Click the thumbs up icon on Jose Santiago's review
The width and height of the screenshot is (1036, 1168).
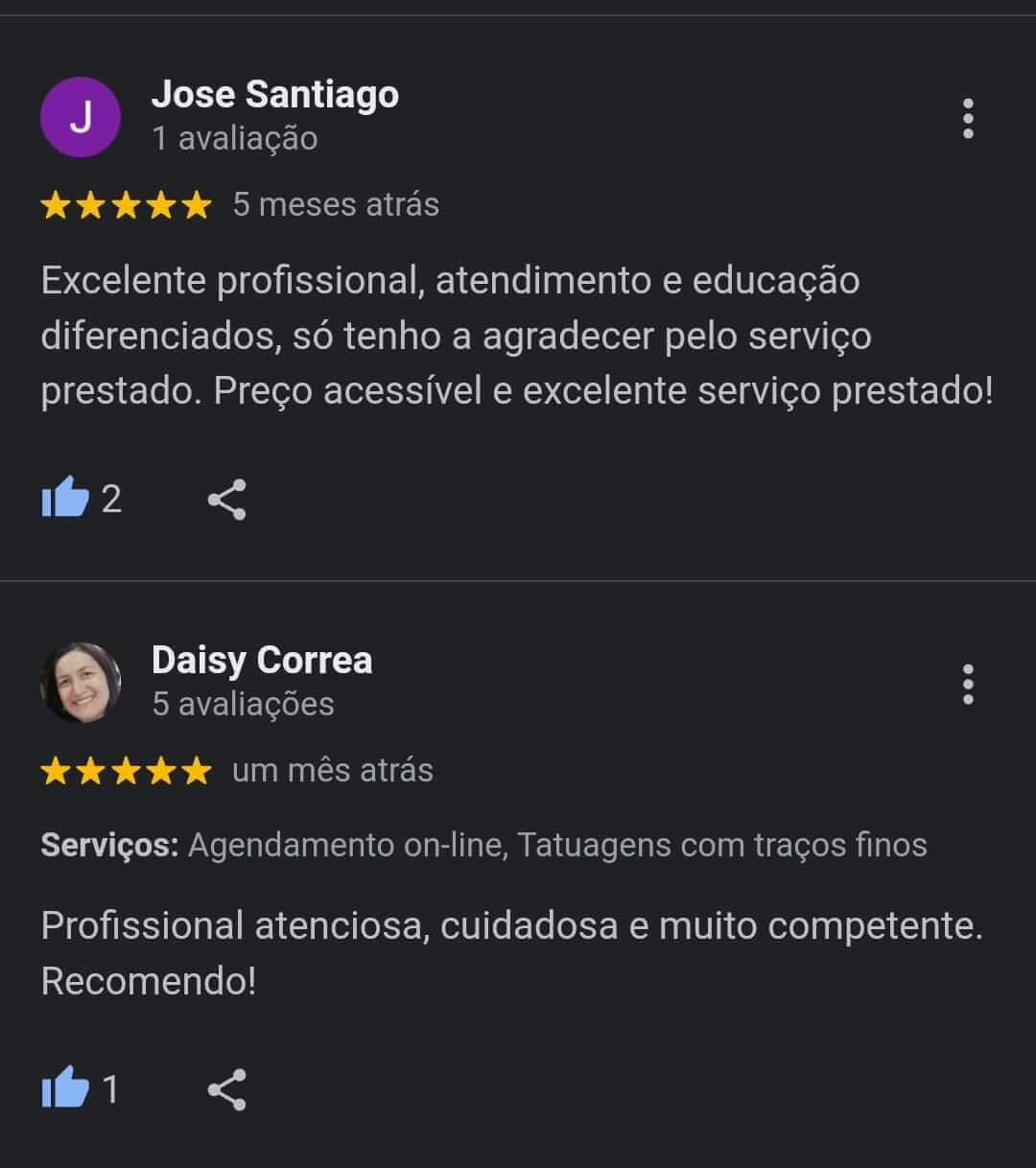pyautogui.click(x=62, y=496)
